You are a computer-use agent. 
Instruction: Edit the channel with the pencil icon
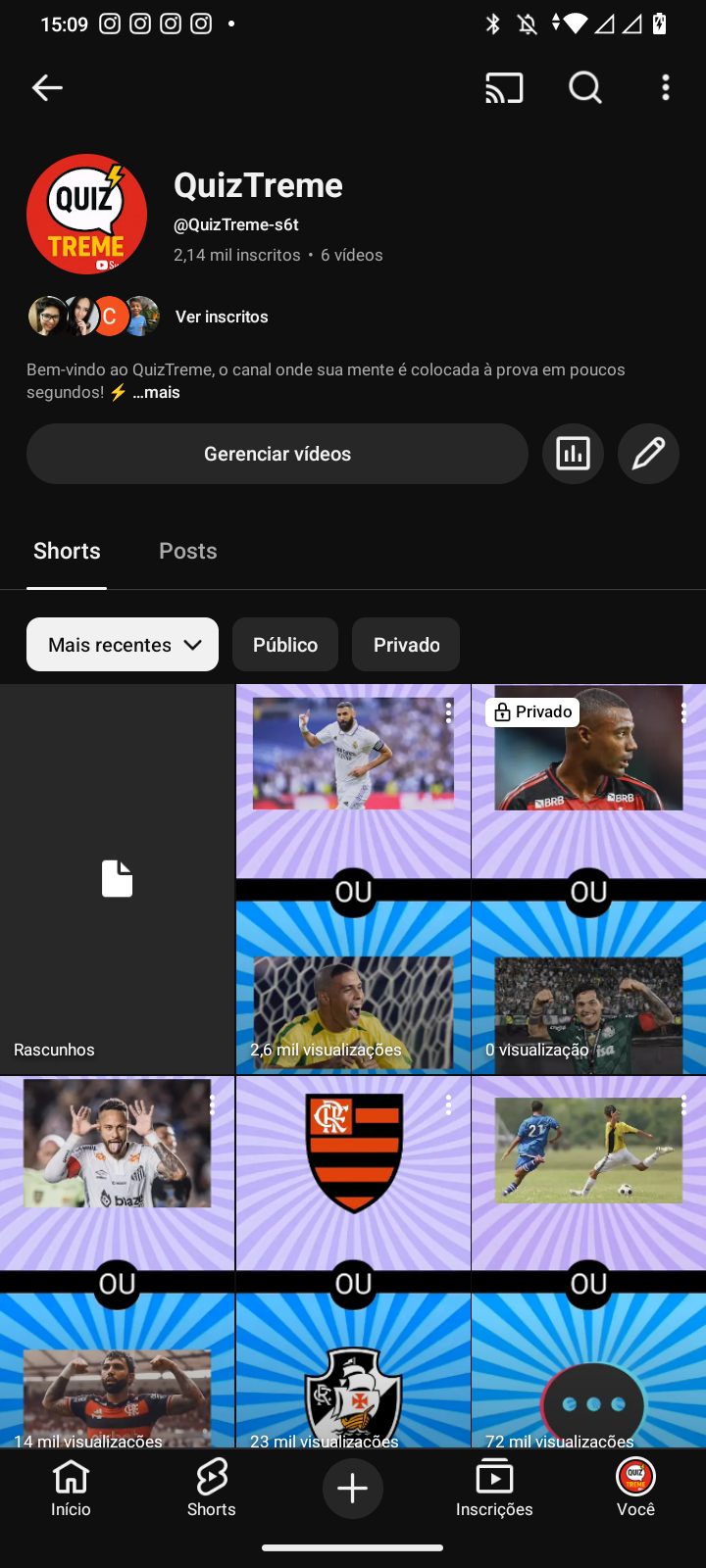click(x=648, y=454)
